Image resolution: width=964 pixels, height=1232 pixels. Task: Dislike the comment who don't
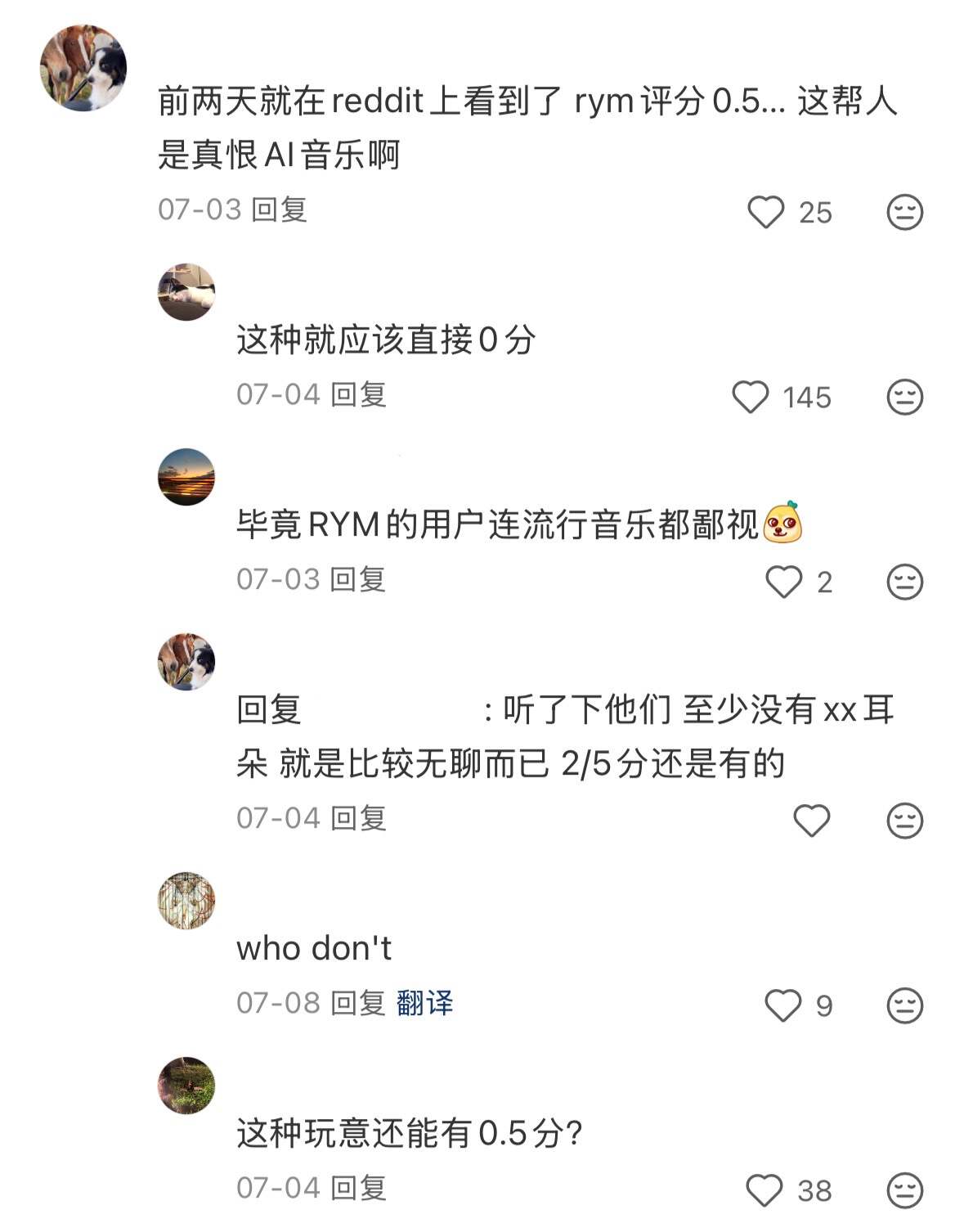904,1005
